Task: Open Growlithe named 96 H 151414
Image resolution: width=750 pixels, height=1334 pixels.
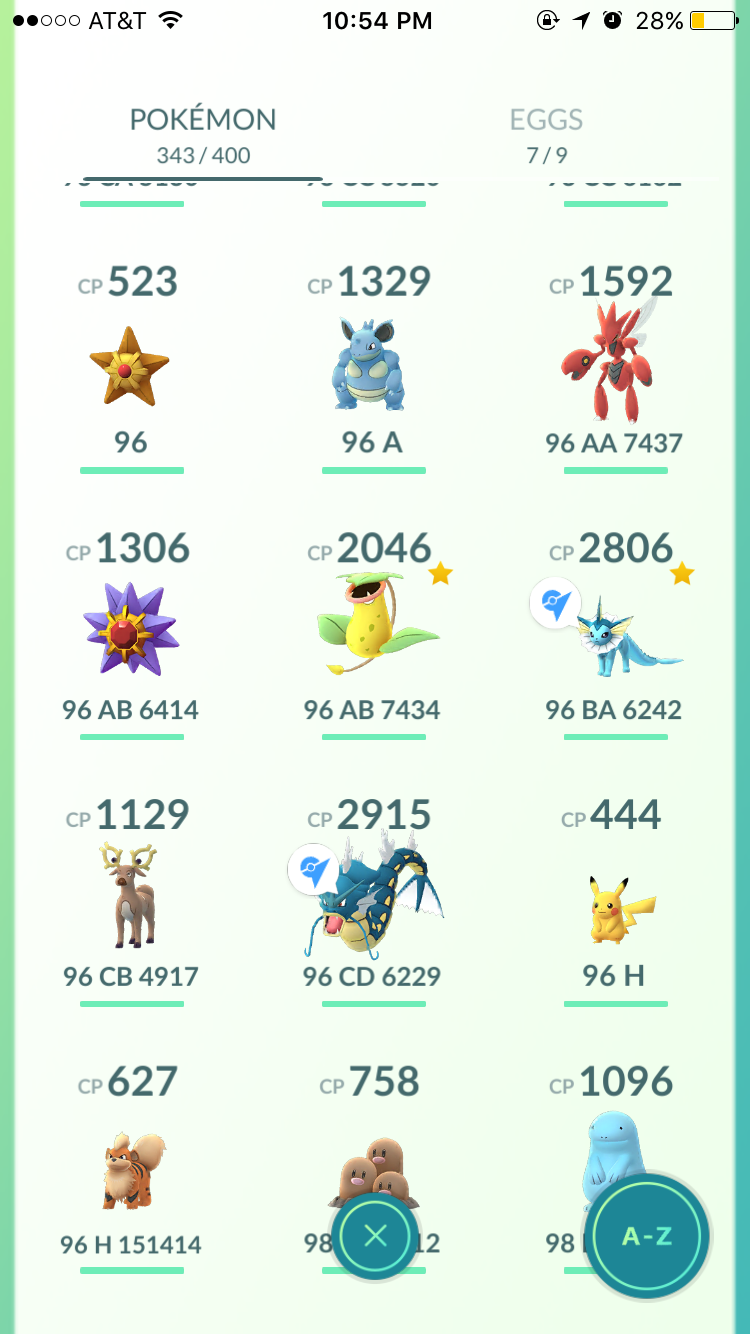Action: click(x=132, y=1166)
